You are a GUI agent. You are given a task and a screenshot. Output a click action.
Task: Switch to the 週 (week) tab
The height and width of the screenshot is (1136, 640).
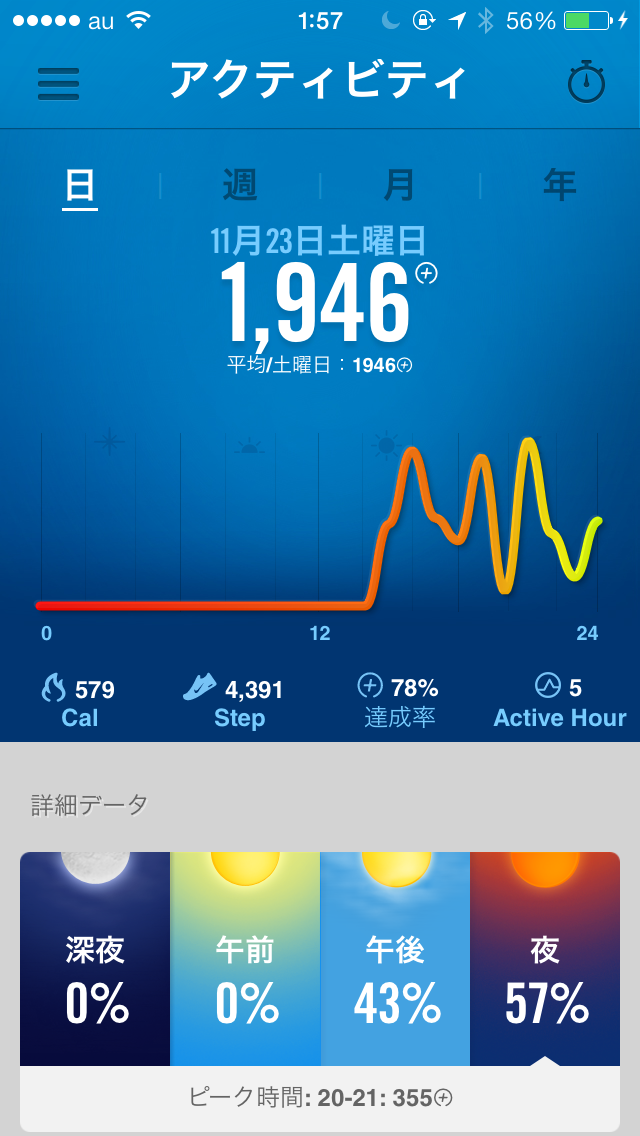click(x=240, y=186)
